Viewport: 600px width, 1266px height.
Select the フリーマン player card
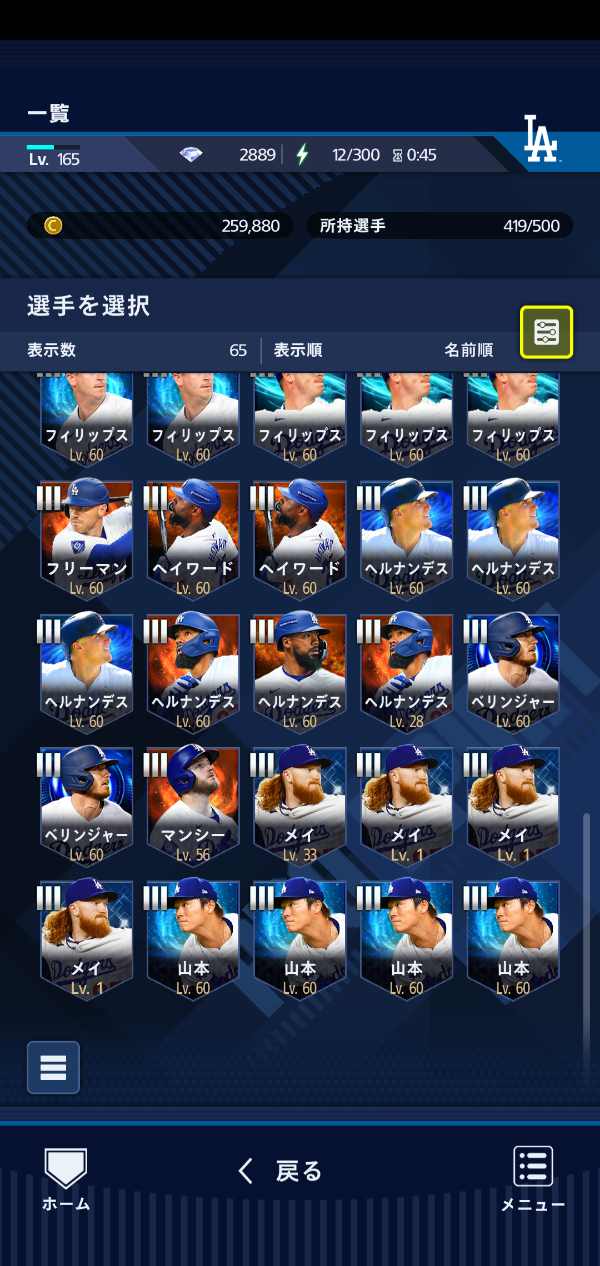pyautogui.click(x=86, y=538)
